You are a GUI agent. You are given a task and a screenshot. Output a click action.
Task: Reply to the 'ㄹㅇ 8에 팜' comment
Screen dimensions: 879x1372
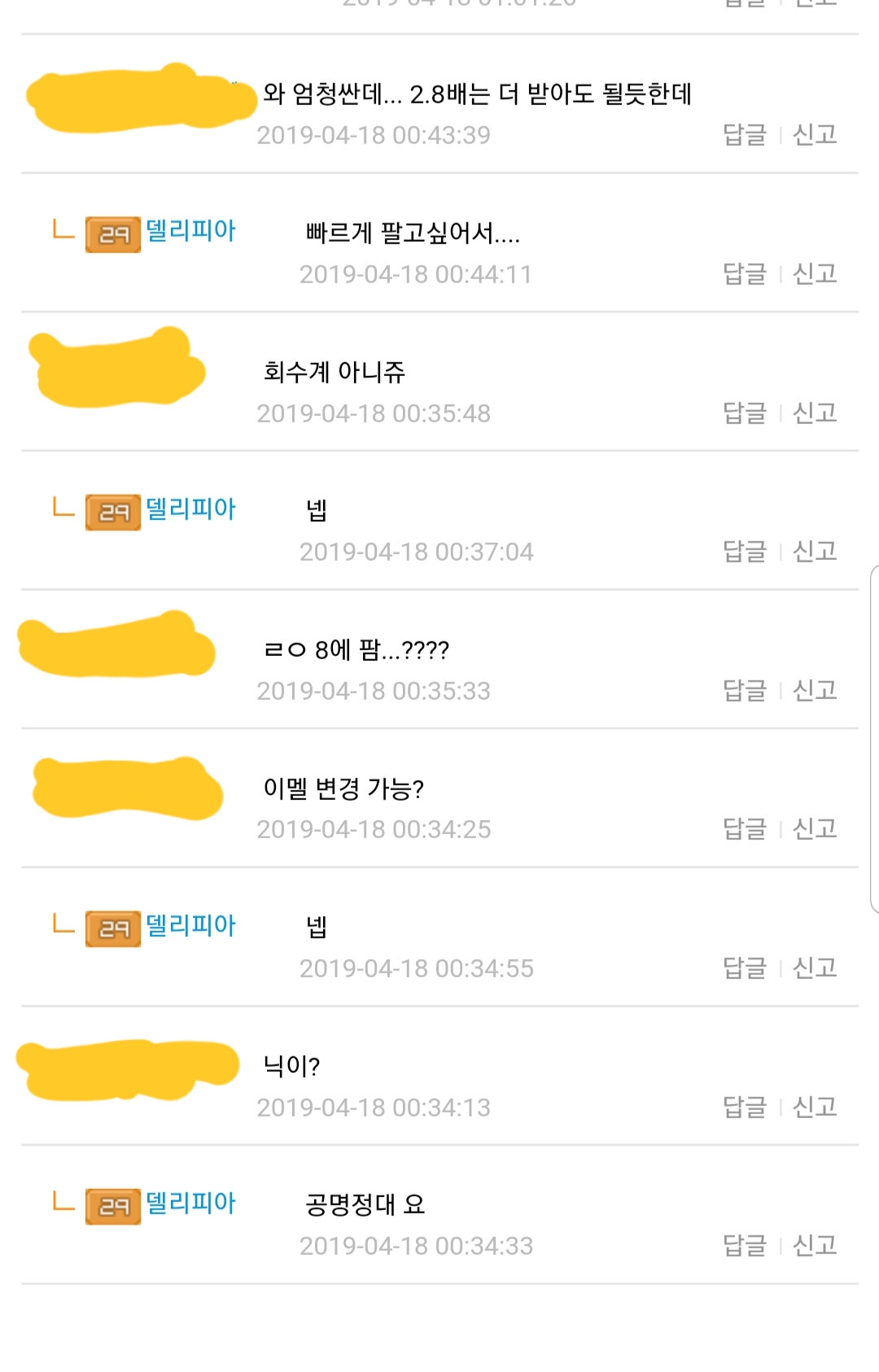(745, 690)
